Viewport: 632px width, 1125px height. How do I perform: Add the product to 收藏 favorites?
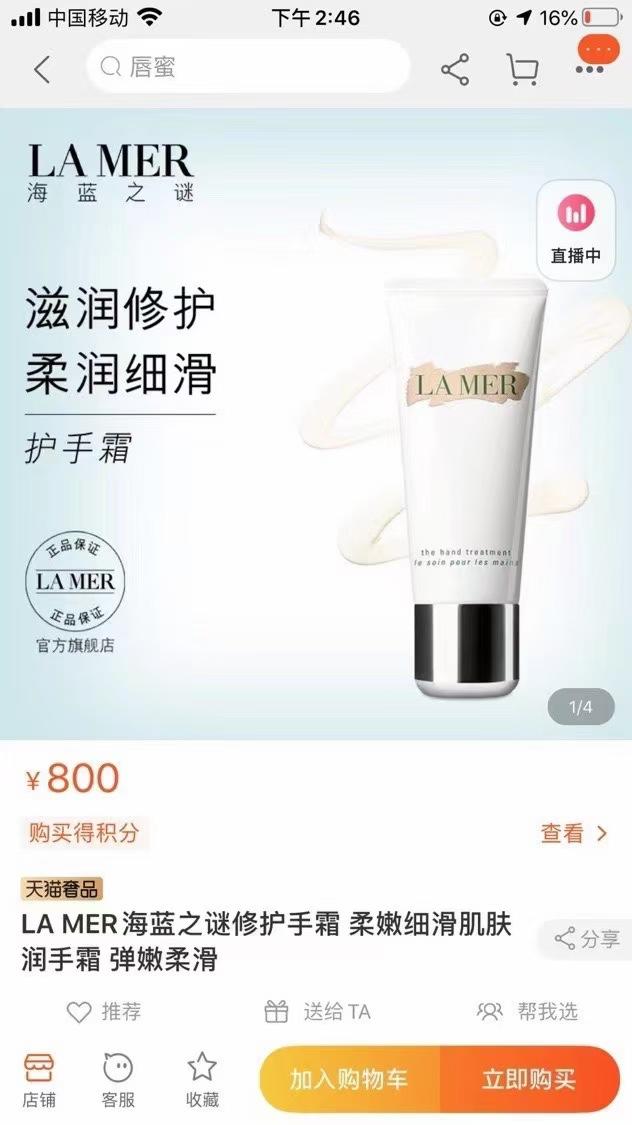(x=202, y=1080)
